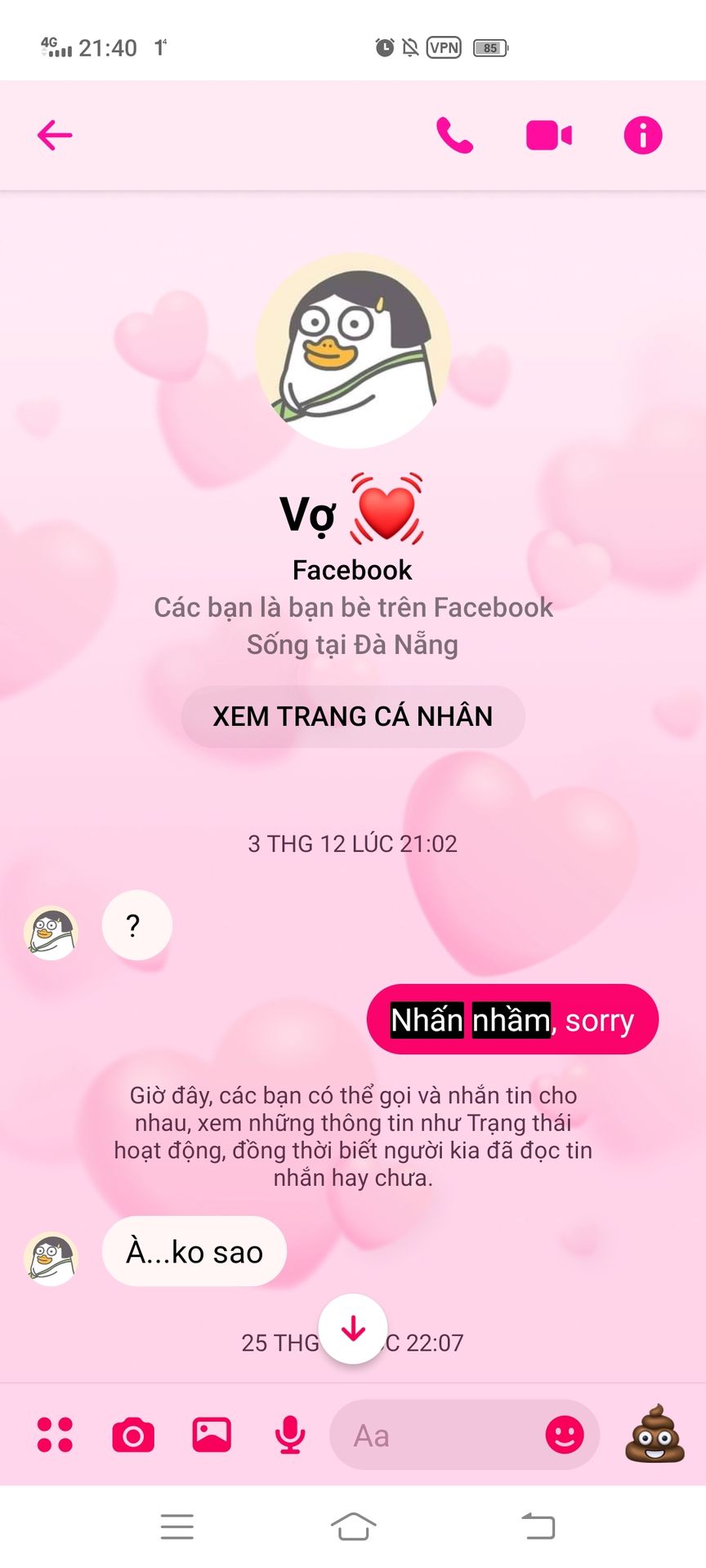Tap XEM TRANG CÁ NHÂN button
The height and width of the screenshot is (1568, 706).
pyautogui.click(x=353, y=716)
